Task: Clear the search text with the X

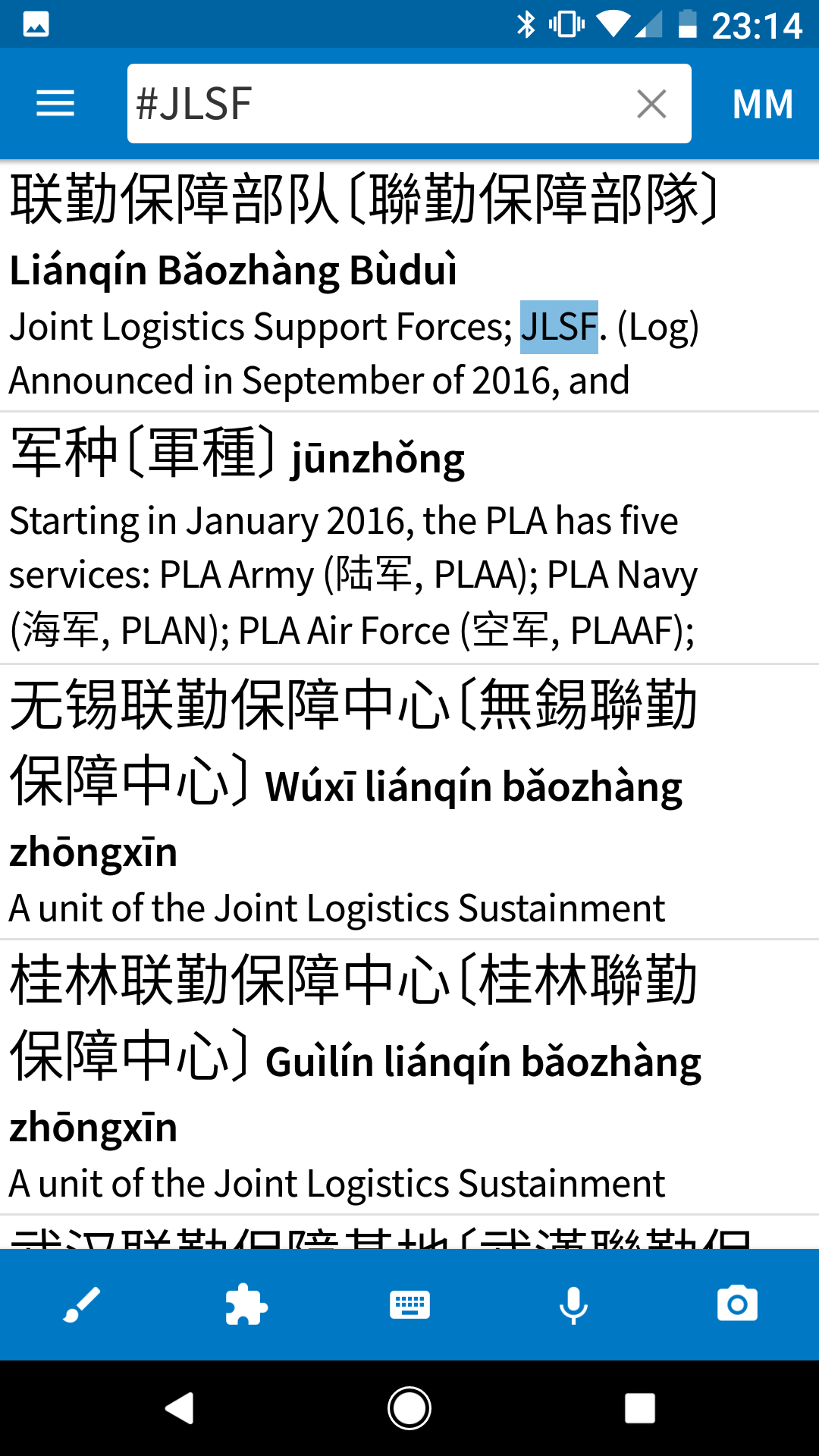Action: (x=652, y=103)
